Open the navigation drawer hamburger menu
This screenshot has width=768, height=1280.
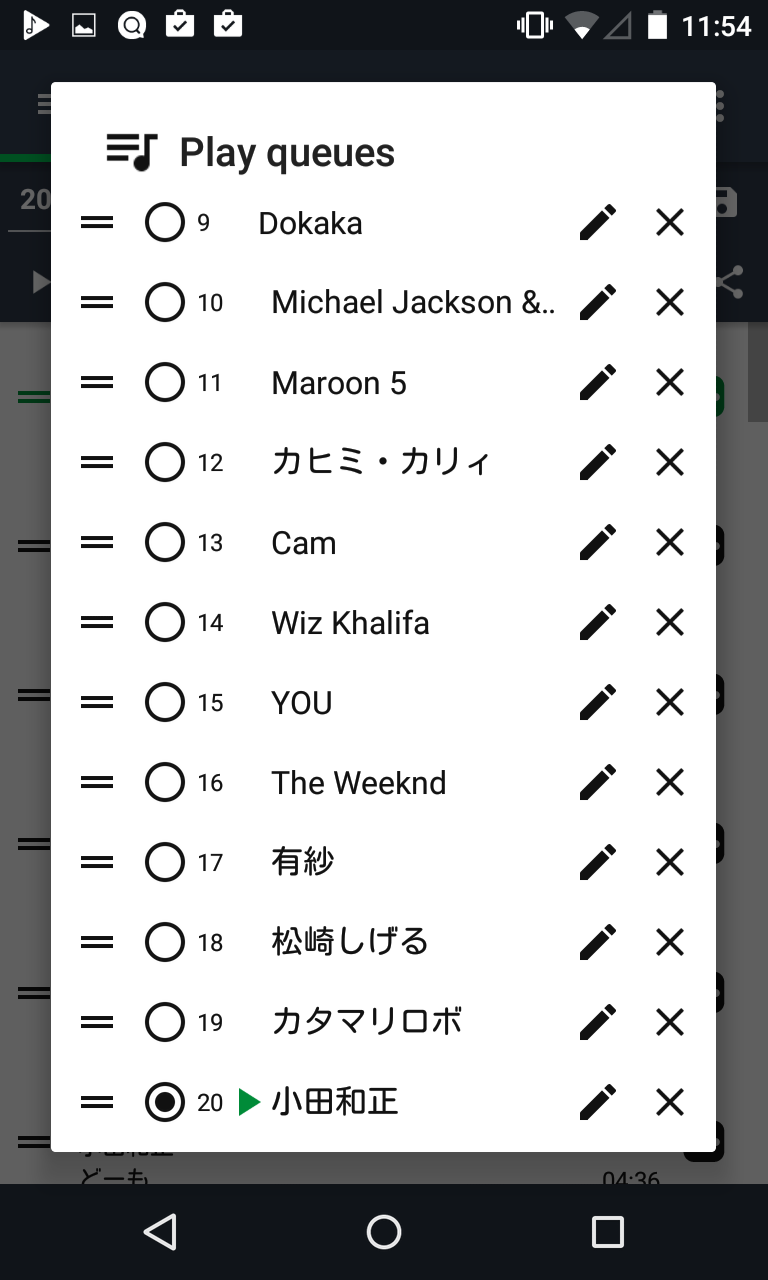click(43, 103)
